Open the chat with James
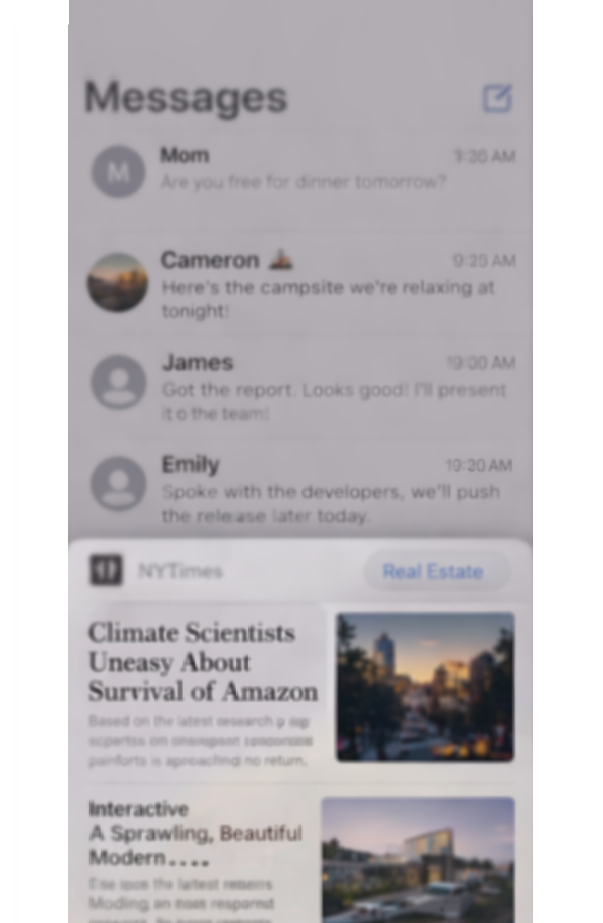 [x=300, y=387]
